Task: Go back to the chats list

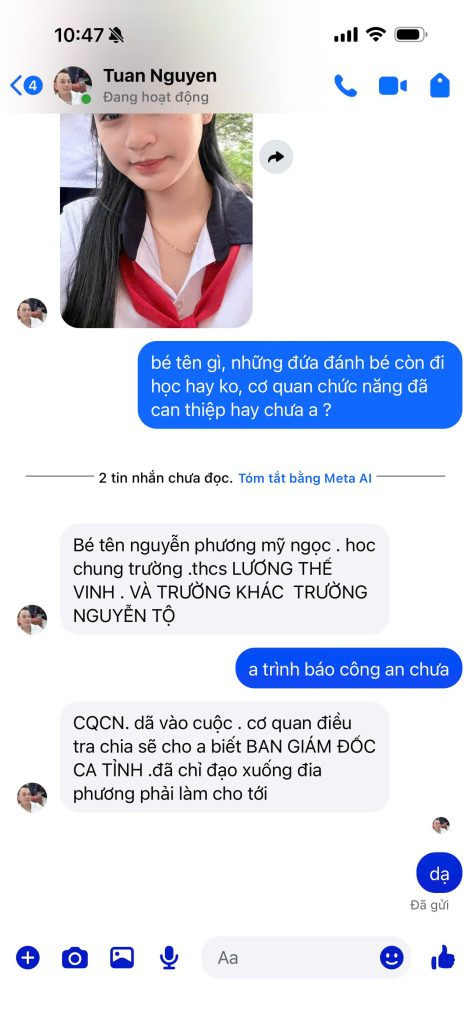Action: tap(25, 86)
